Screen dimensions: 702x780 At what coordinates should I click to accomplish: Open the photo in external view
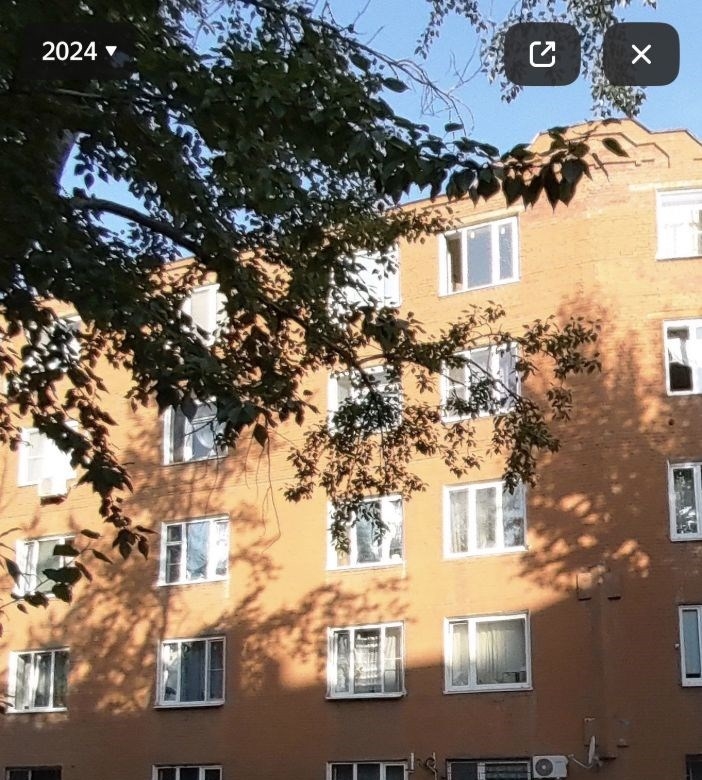click(542, 54)
